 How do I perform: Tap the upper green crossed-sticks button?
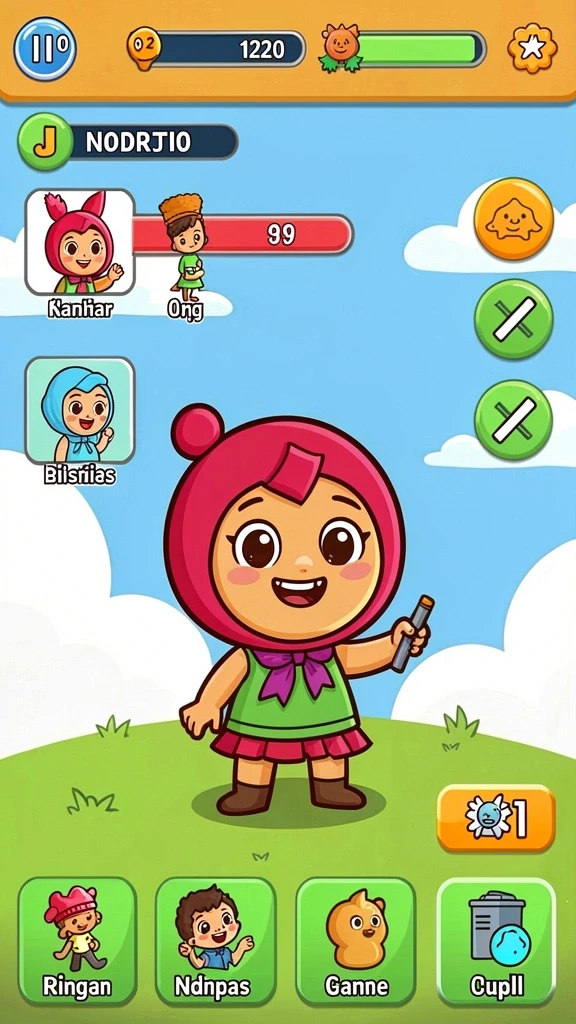(514, 319)
